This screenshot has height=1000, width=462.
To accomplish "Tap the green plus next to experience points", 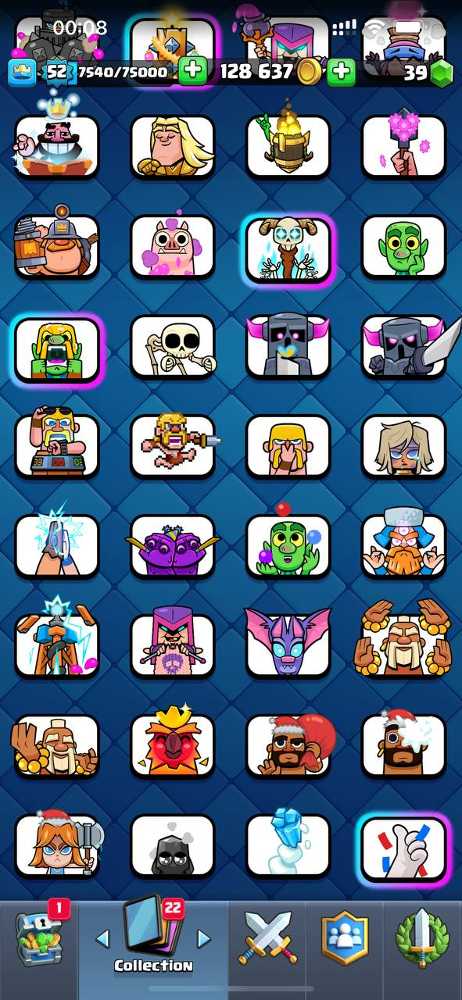I will pos(193,71).
